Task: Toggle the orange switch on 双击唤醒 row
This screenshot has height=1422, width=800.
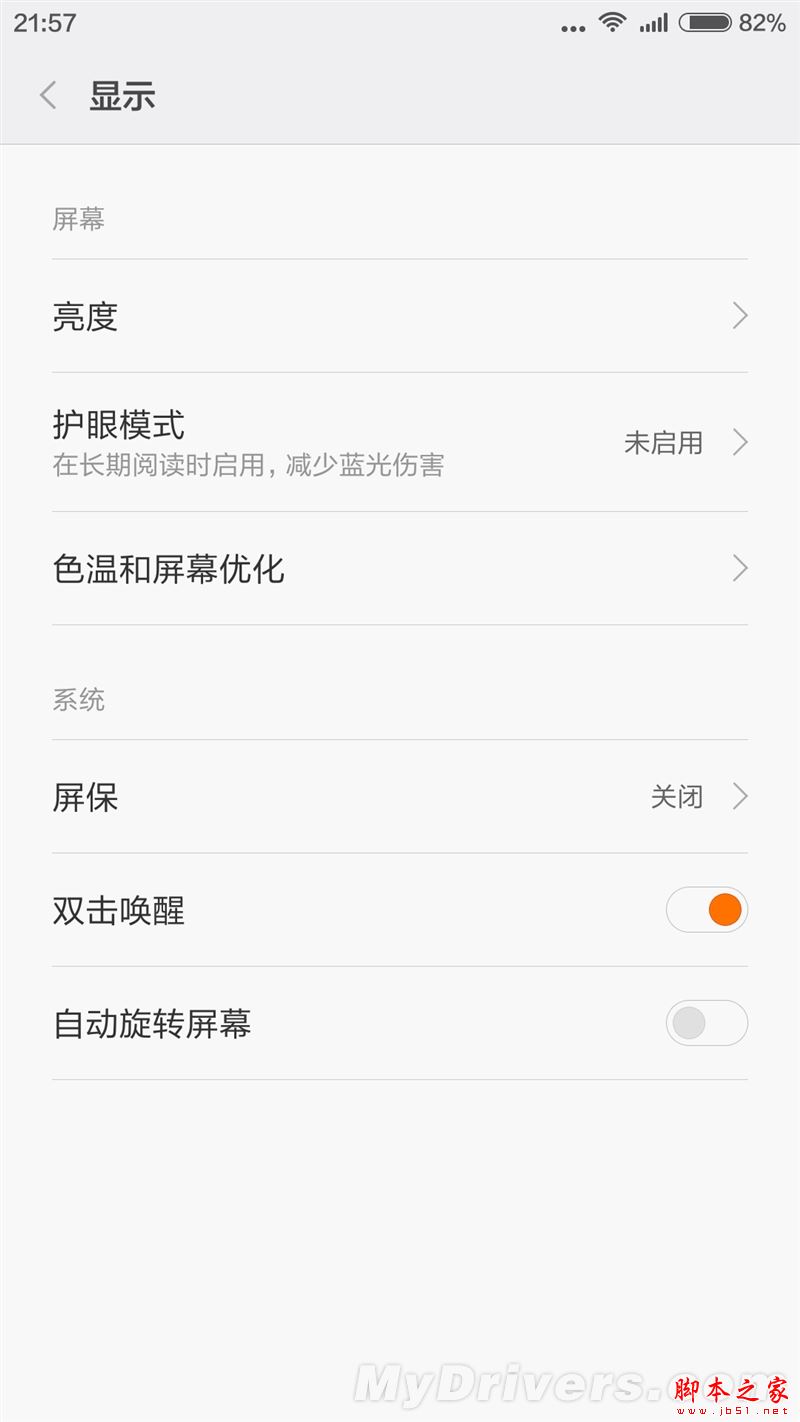Action: coord(707,910)
